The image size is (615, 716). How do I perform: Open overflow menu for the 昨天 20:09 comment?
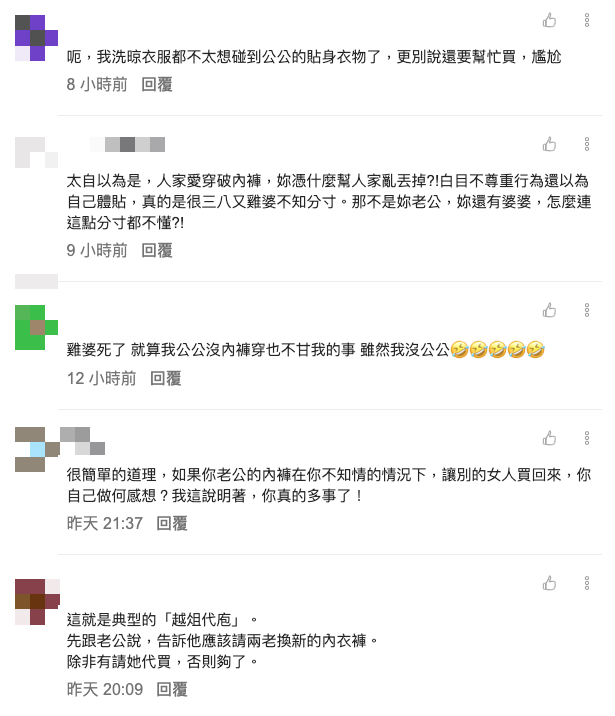587,583
